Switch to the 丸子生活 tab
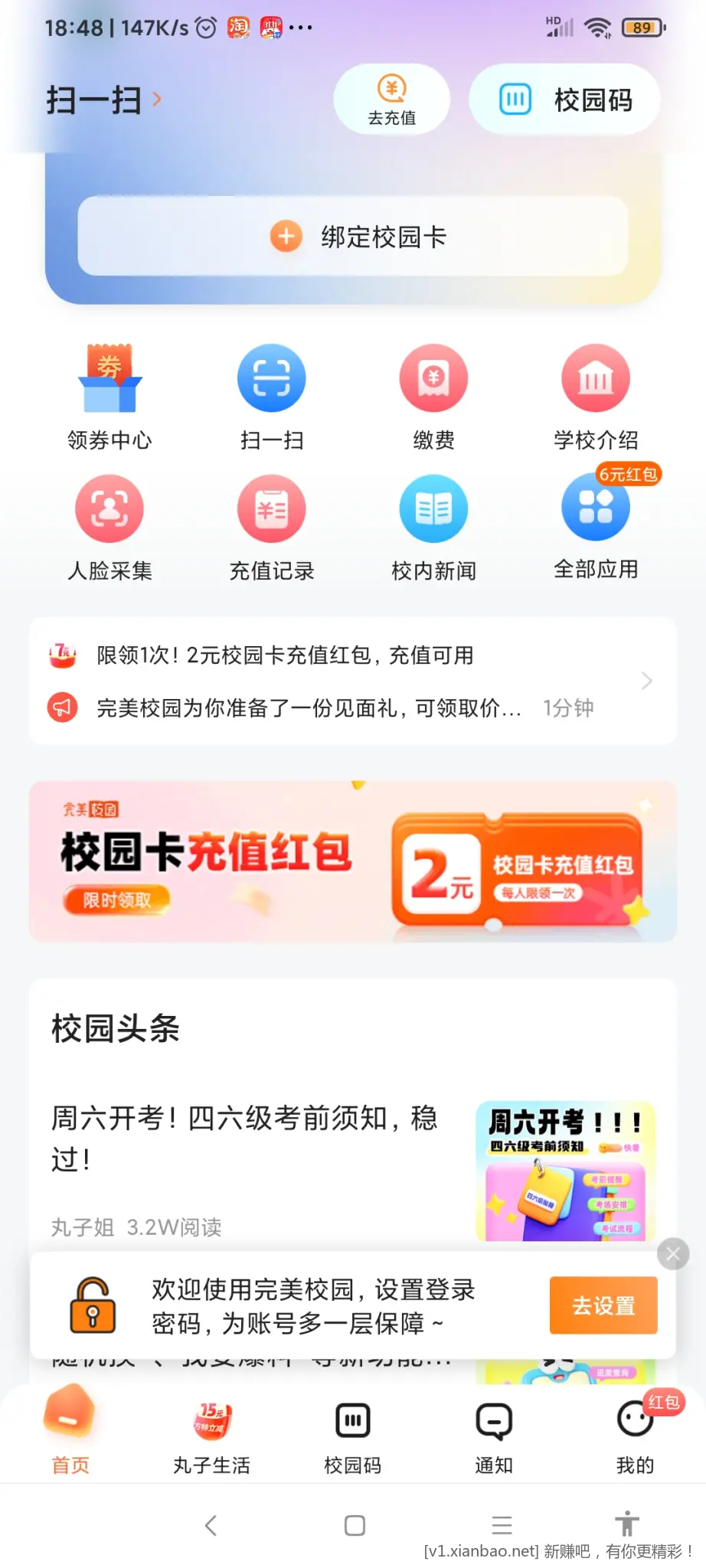 (x=211, y=1436)
